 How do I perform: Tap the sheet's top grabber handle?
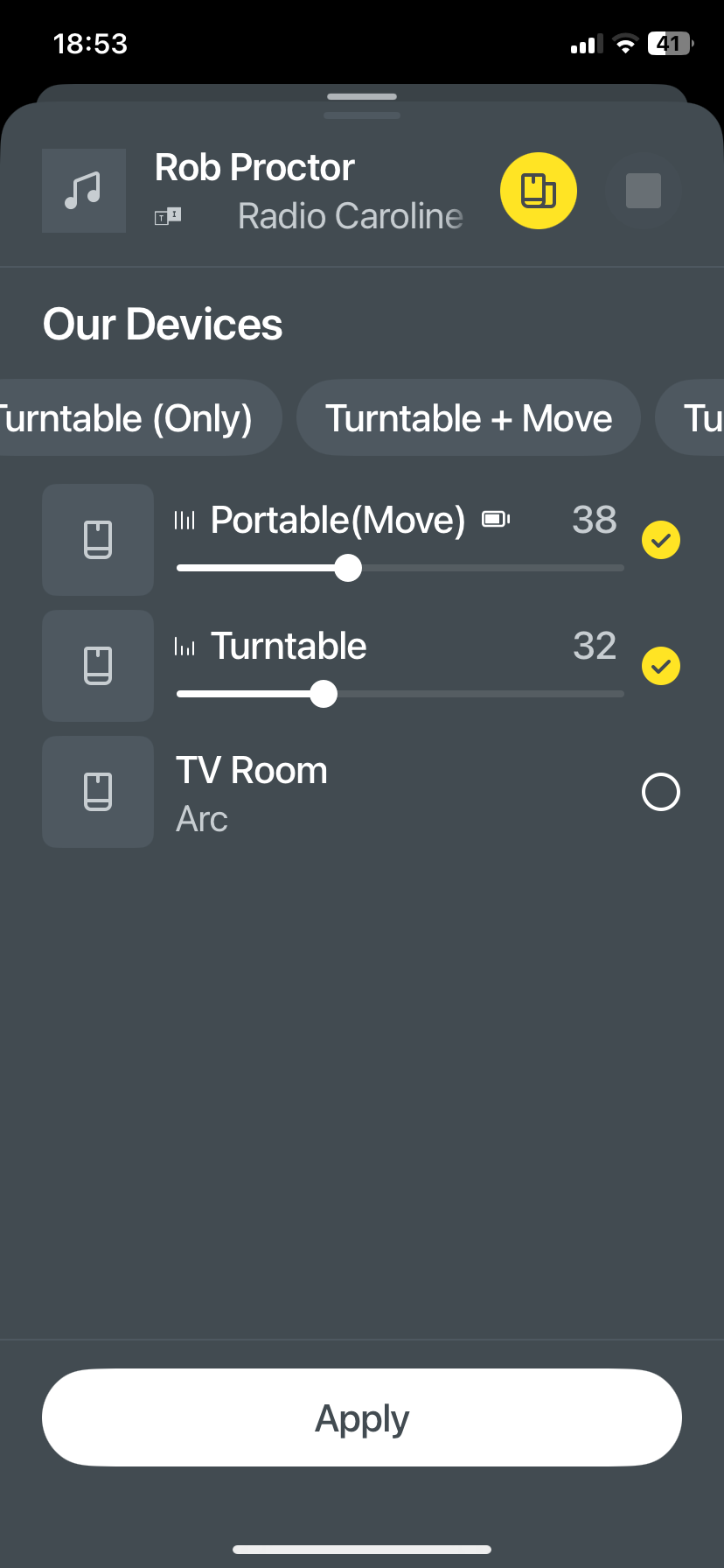(362, 96)
